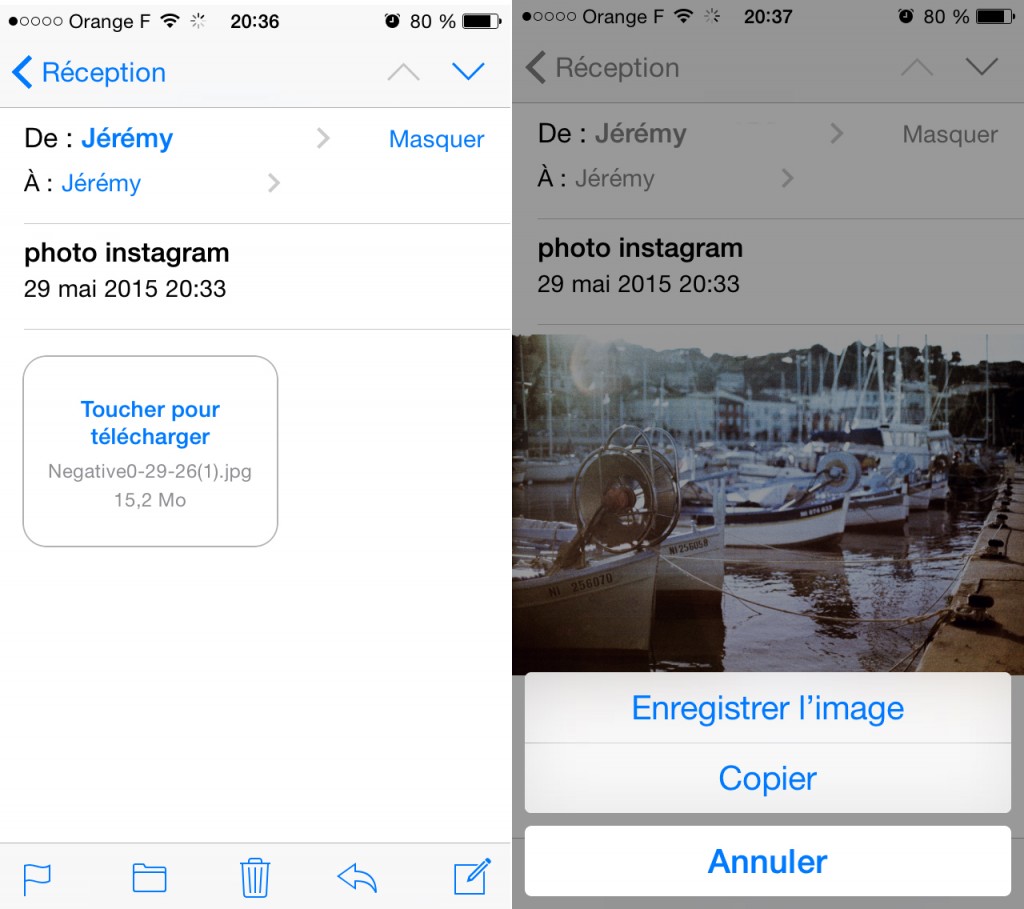Choose Enregistrer l'image in the action sheet
Screen dimensions: 1024x909
point(767,708)
